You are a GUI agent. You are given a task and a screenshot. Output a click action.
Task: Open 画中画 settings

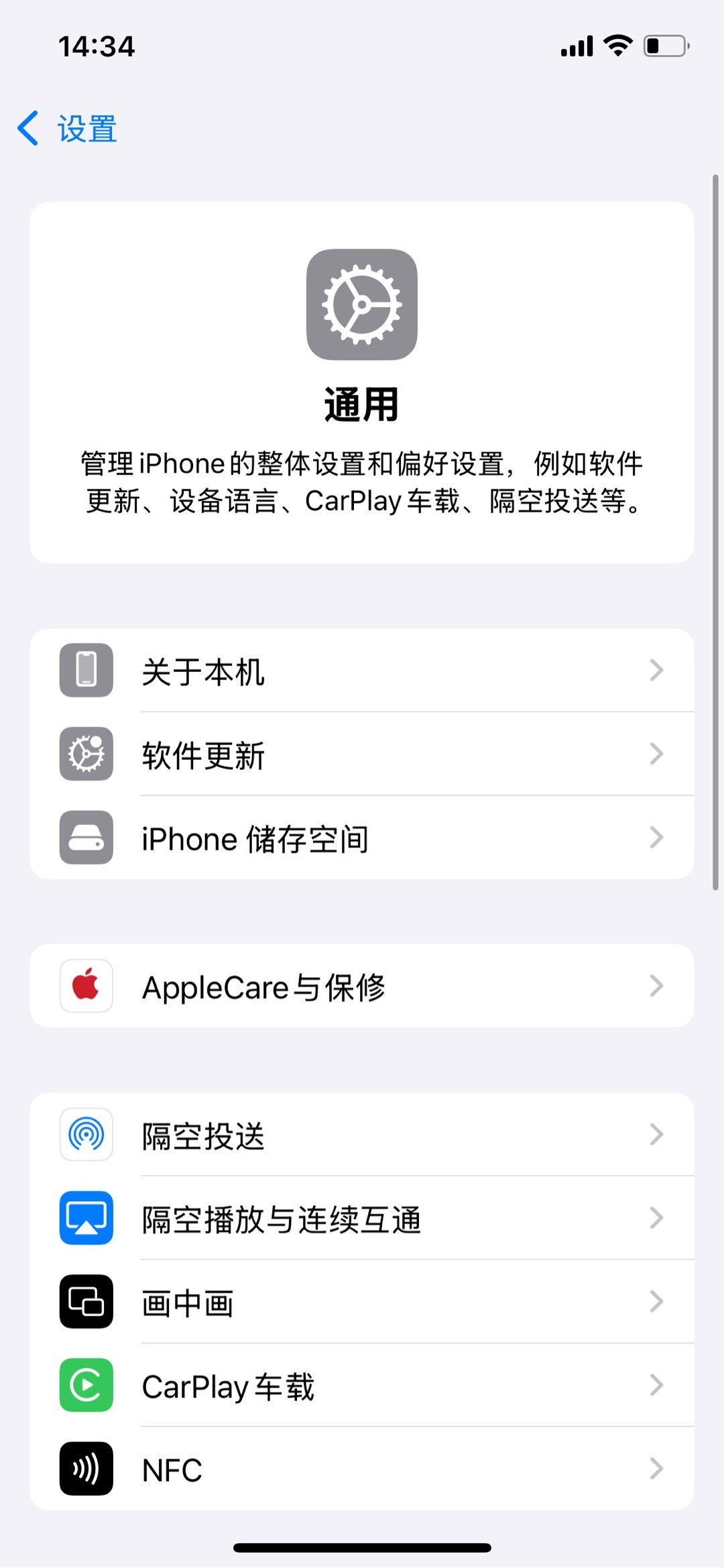click(362, 1302)
